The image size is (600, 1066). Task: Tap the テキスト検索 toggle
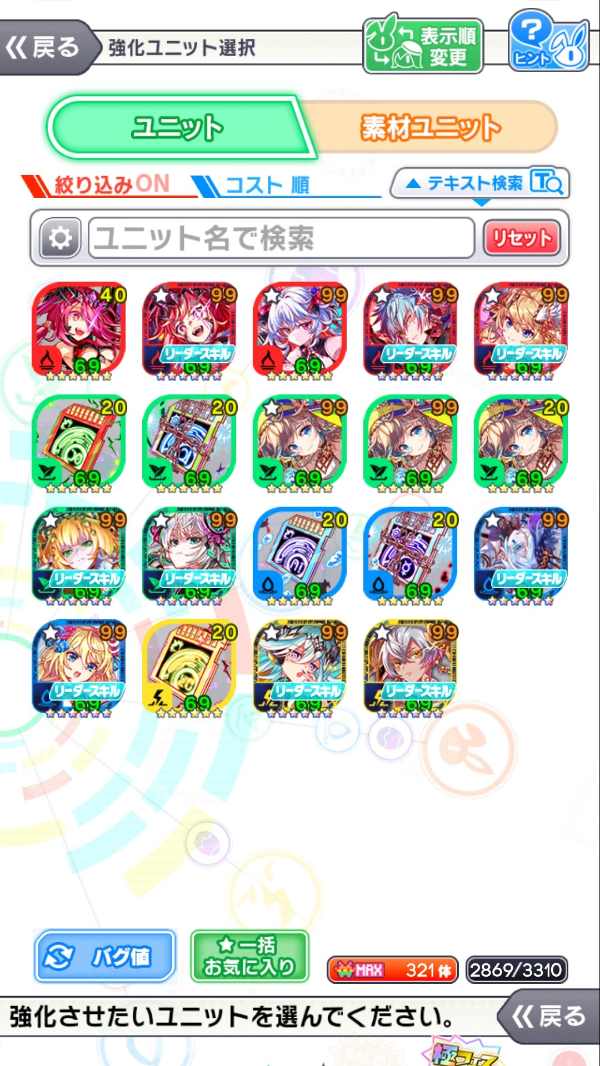(481, 183)
